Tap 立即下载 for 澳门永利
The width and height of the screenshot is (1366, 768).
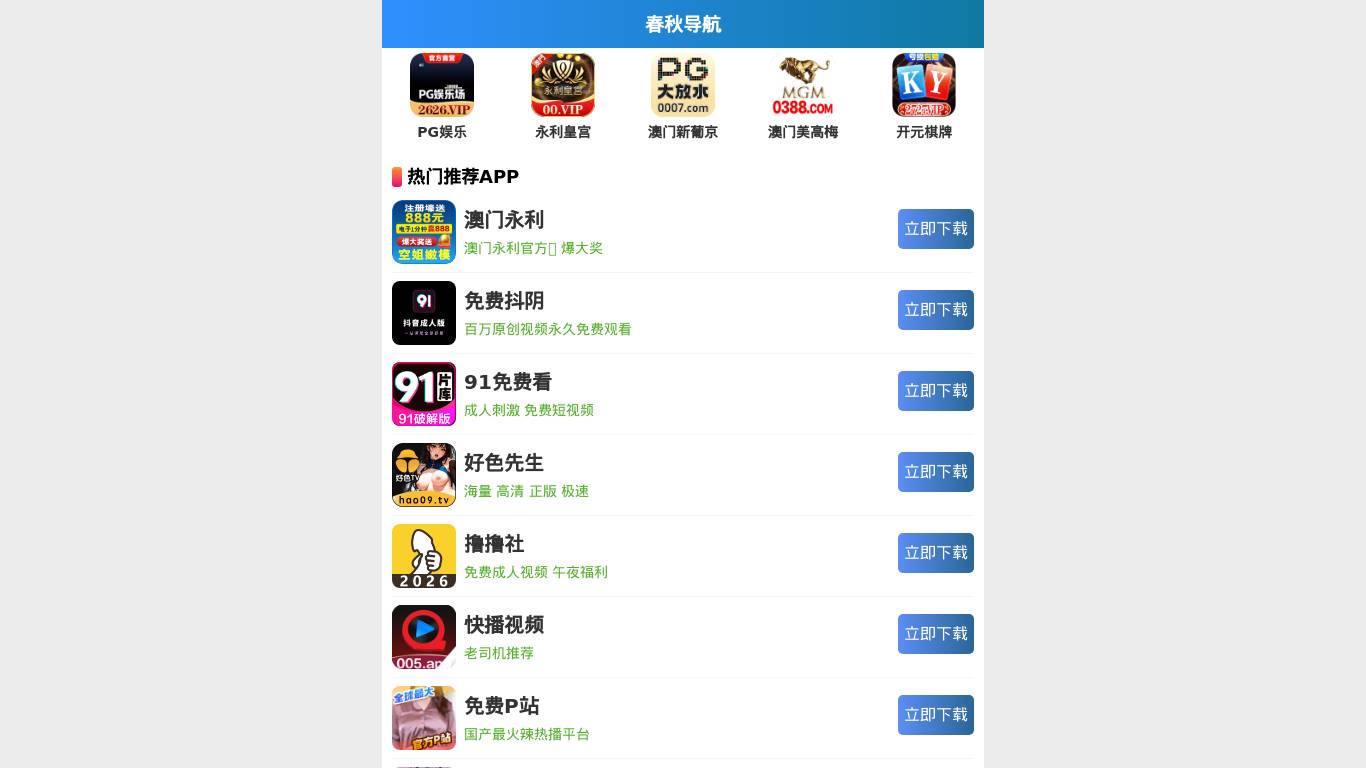(935, 229)
